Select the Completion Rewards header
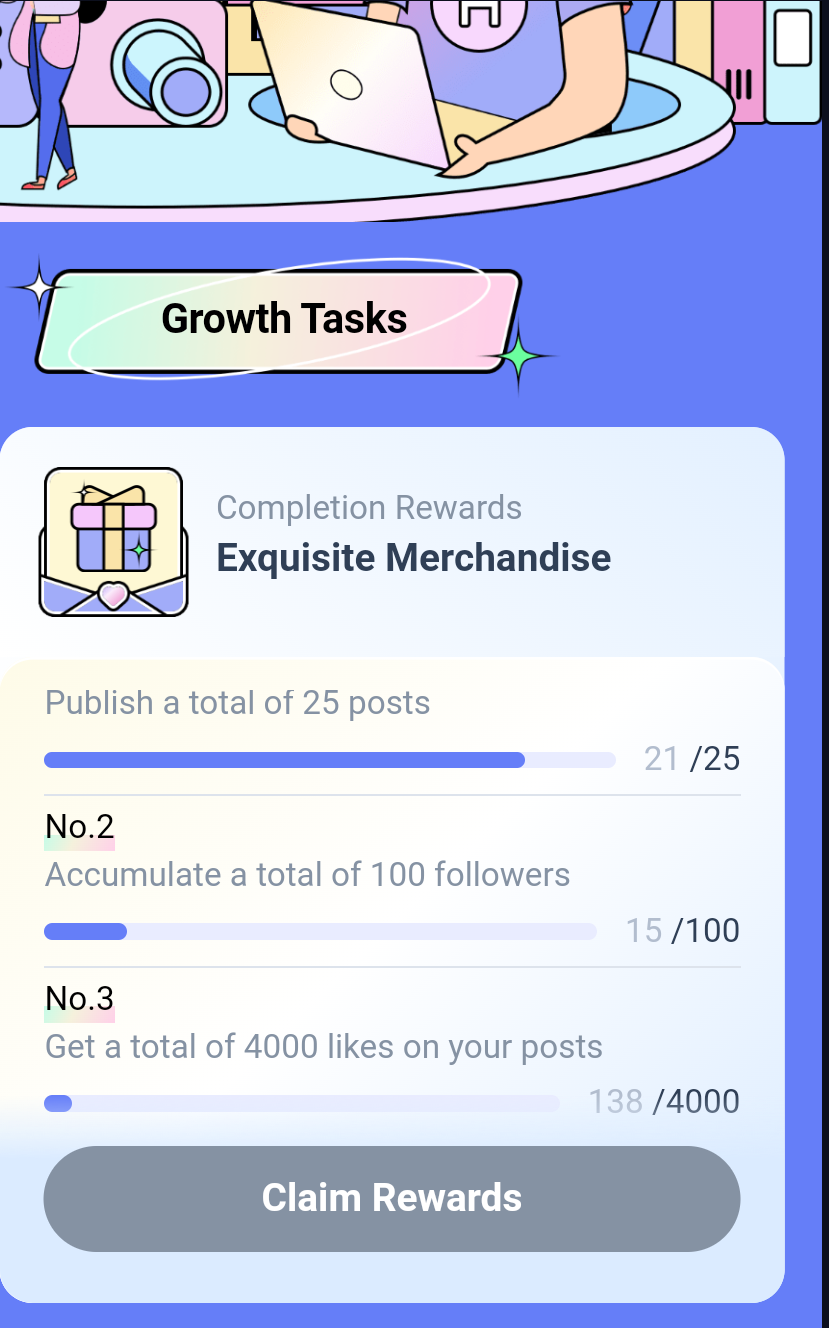The width and height of the screenshot is (829, 1328). (369, 508)
